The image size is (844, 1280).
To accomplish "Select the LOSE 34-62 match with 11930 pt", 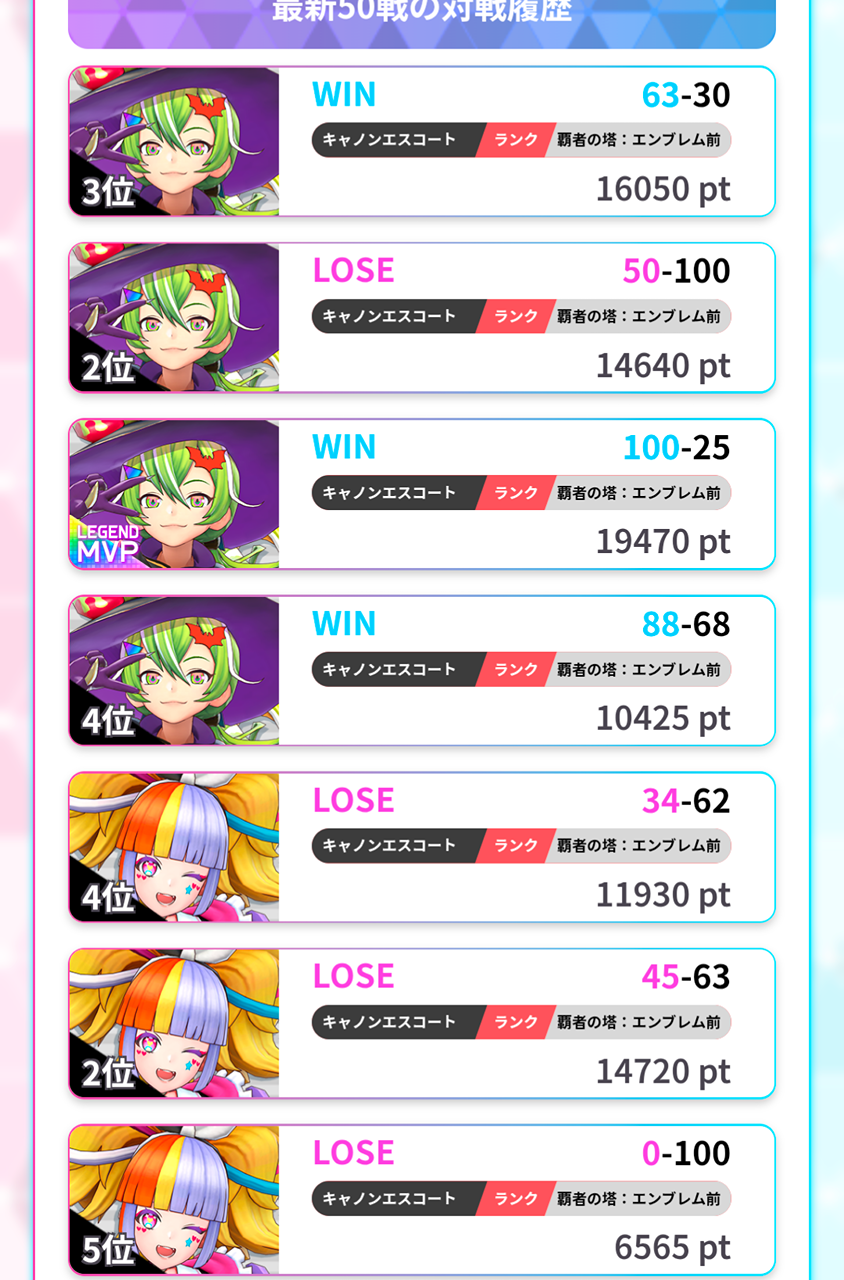I will pos(422,847).
